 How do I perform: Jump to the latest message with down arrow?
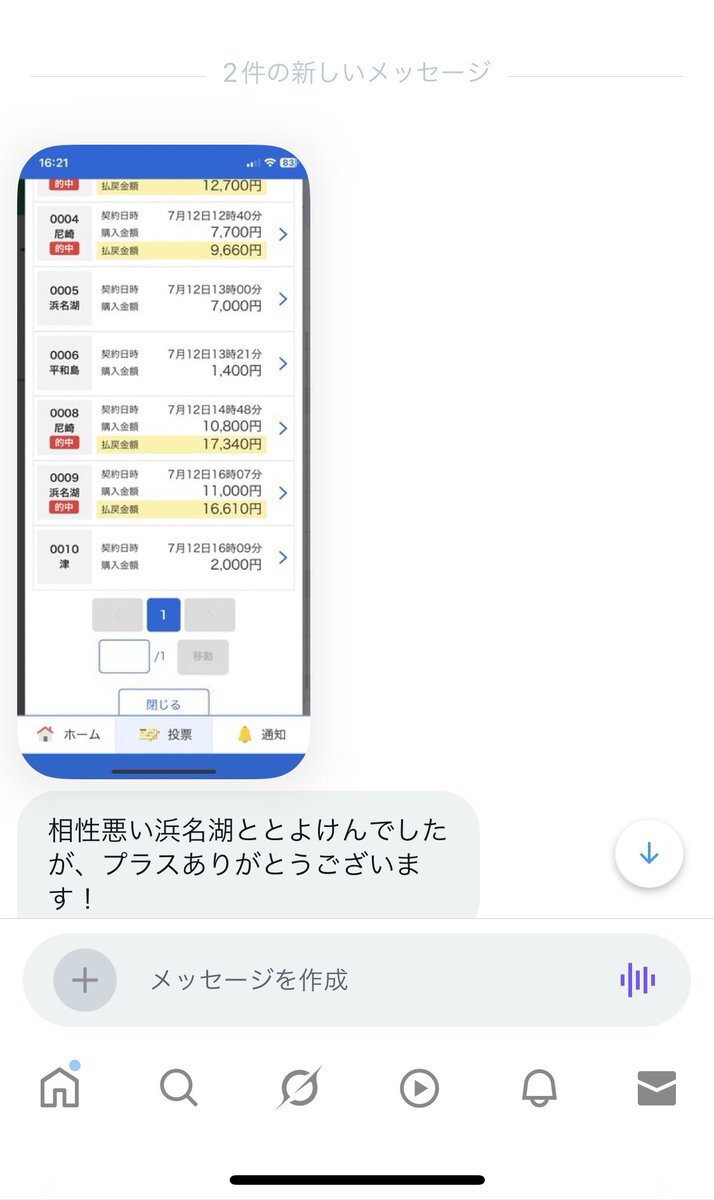(649, 854)
